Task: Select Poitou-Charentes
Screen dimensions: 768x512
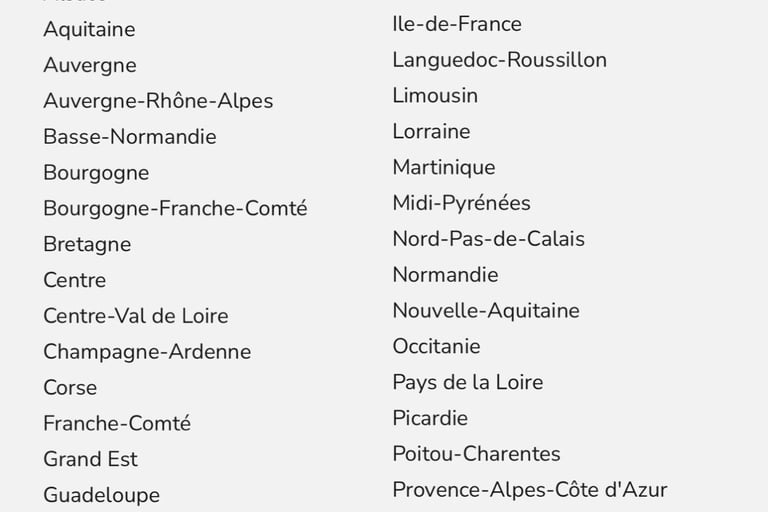Action: tap(476, 454)
